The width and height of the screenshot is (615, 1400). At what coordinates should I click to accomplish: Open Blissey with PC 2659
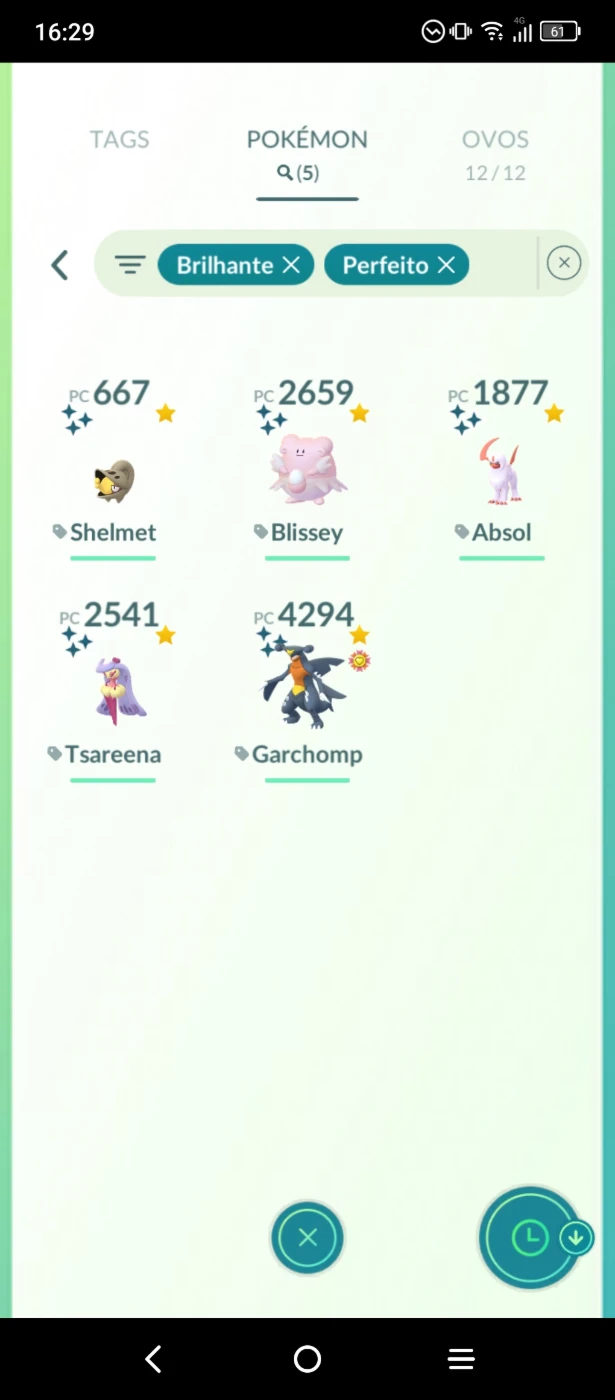[x=307, y=468]
